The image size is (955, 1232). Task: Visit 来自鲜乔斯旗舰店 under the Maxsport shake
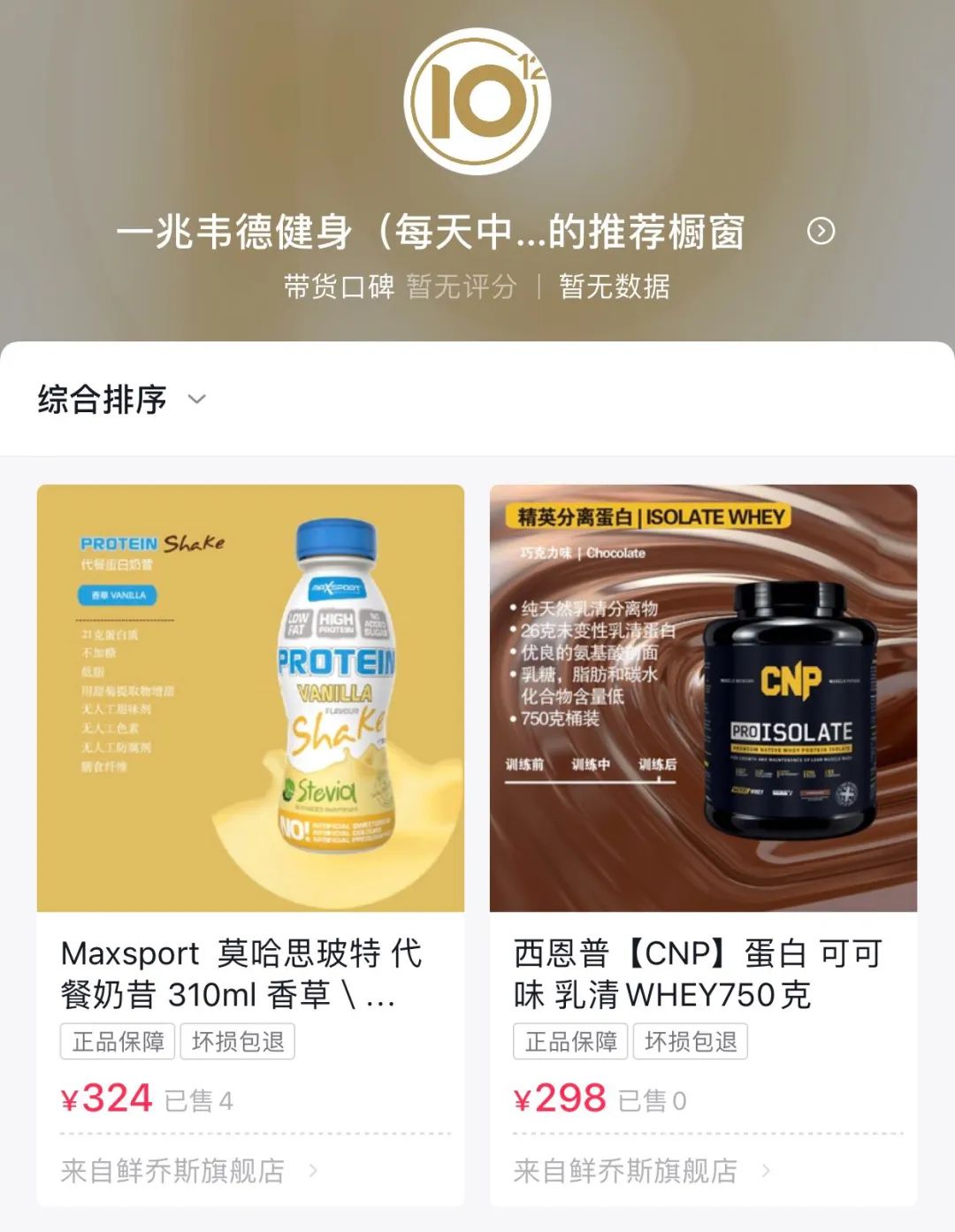[x=188, y=1171]
